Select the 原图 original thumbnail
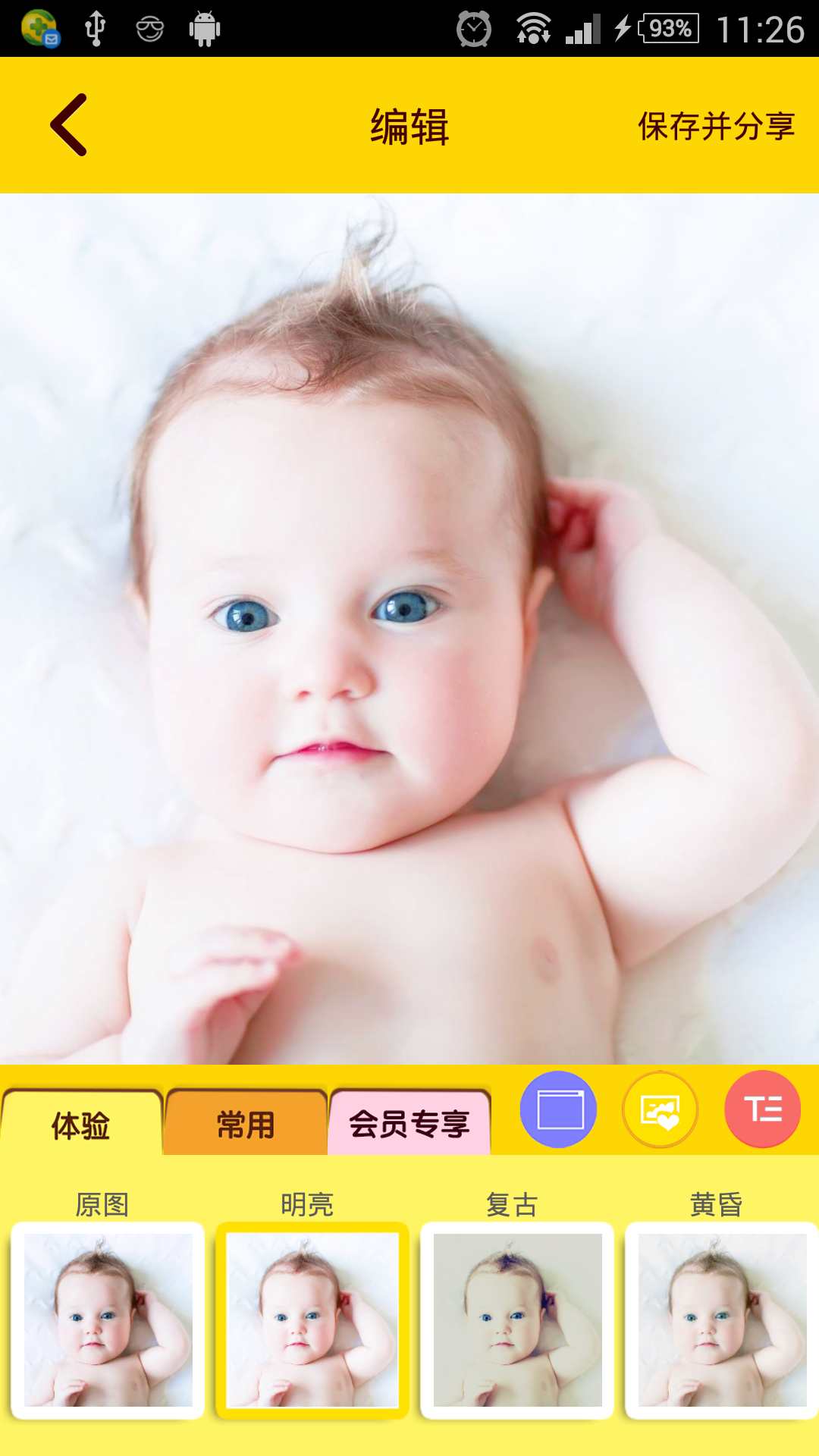Image resolution: width=819 pixels, height=1456 pixels. 108,1319
